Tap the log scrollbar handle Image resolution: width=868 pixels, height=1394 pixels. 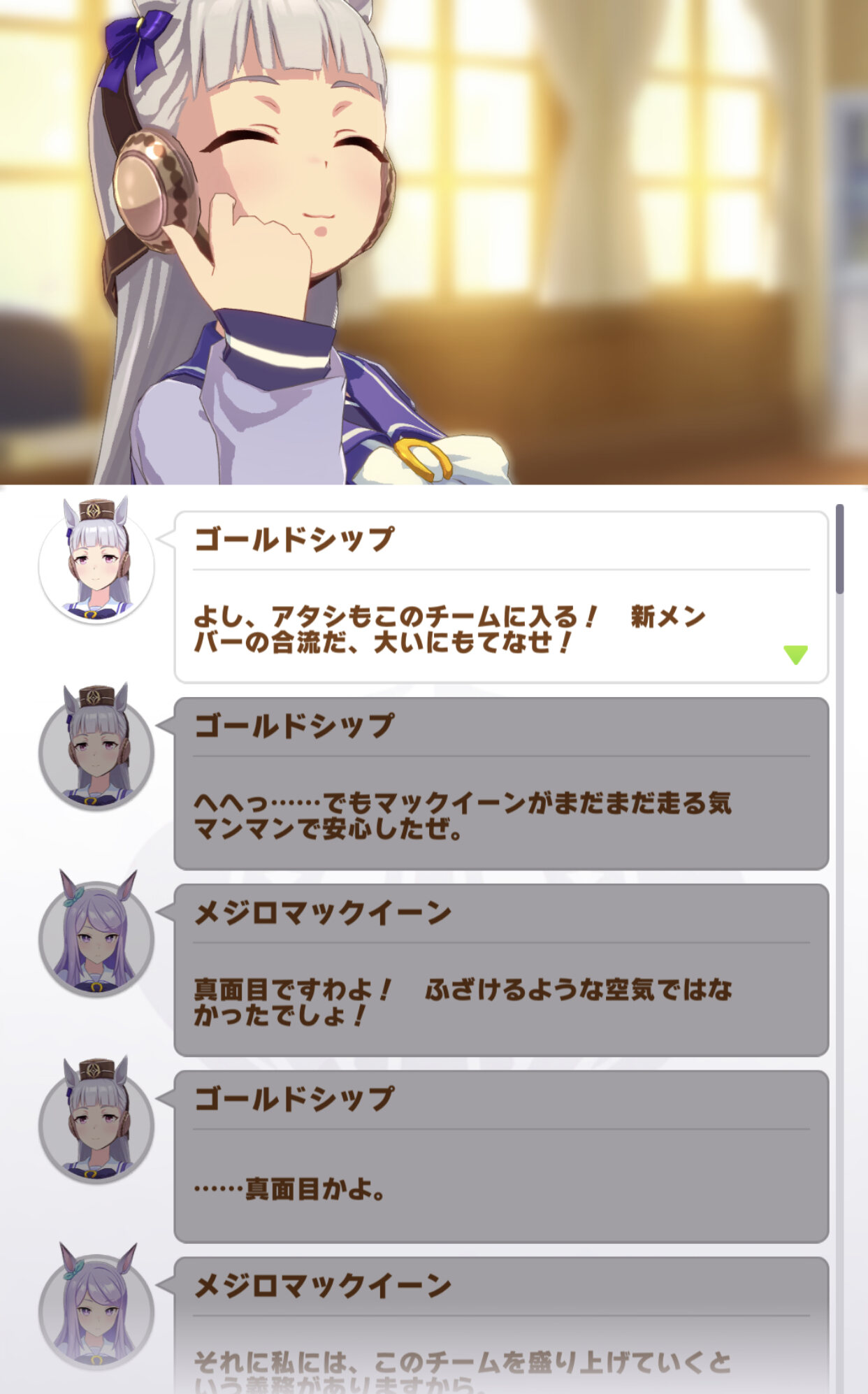point(839,549)
